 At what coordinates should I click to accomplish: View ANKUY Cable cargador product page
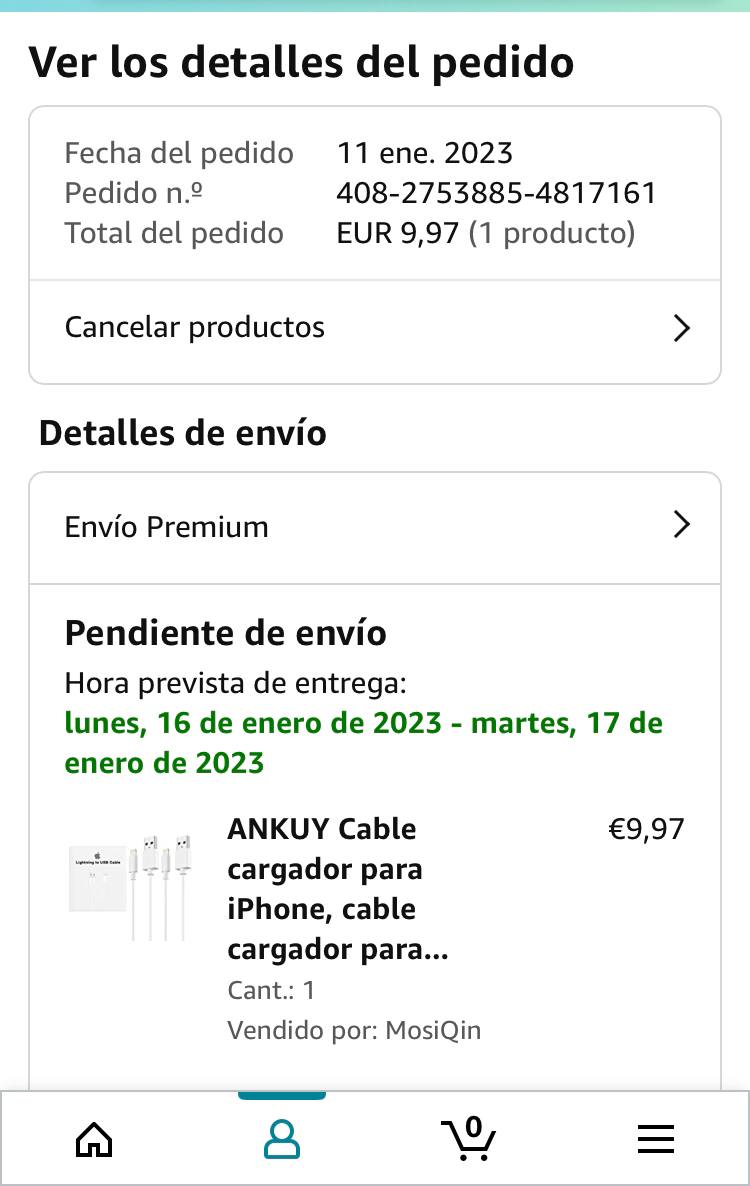[x=337, y=888]
